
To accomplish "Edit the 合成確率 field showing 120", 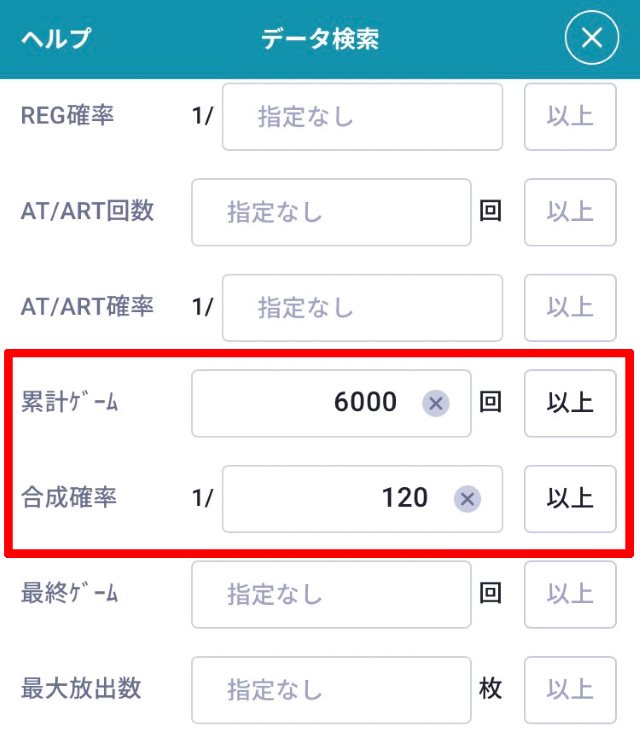I will (x=330, y=498).
